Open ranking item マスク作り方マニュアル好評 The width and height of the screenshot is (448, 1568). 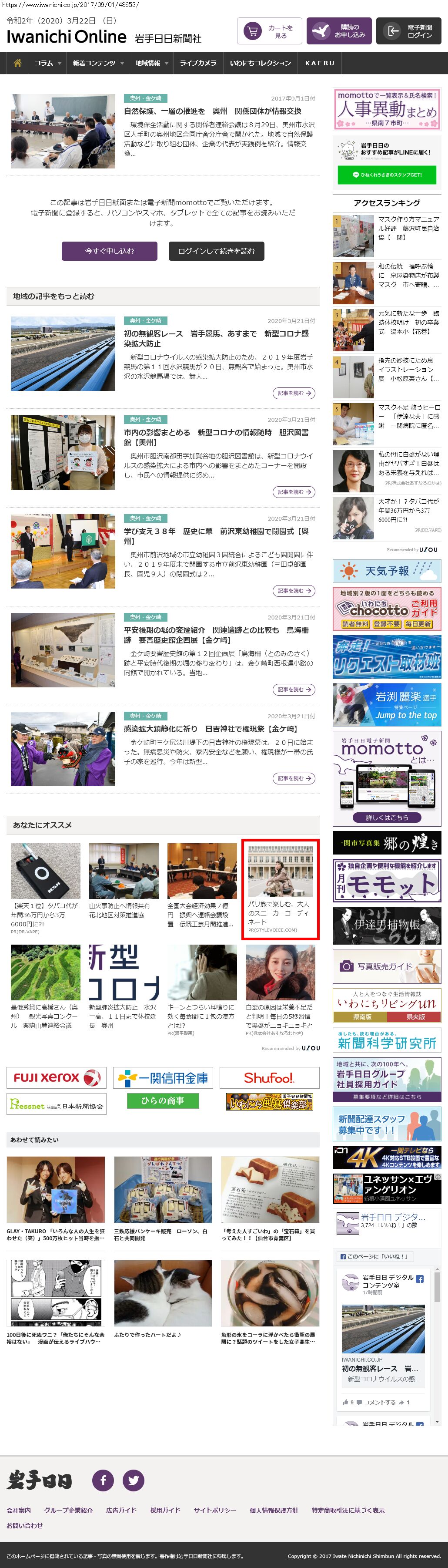coord(408,228)
